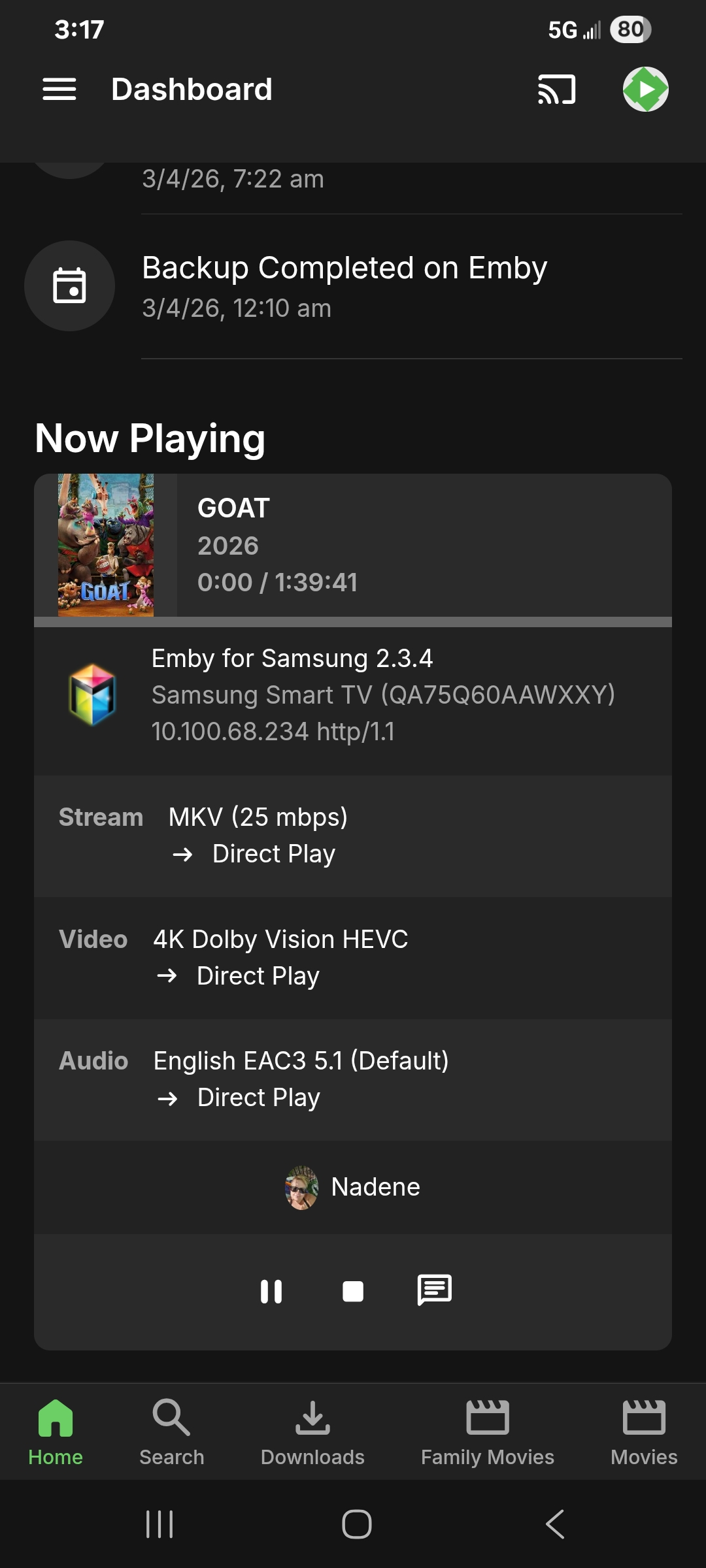Stop the GOAT playback session
The height and width of the screenshot is (1568, 706).
click(x=353, y=1292)
